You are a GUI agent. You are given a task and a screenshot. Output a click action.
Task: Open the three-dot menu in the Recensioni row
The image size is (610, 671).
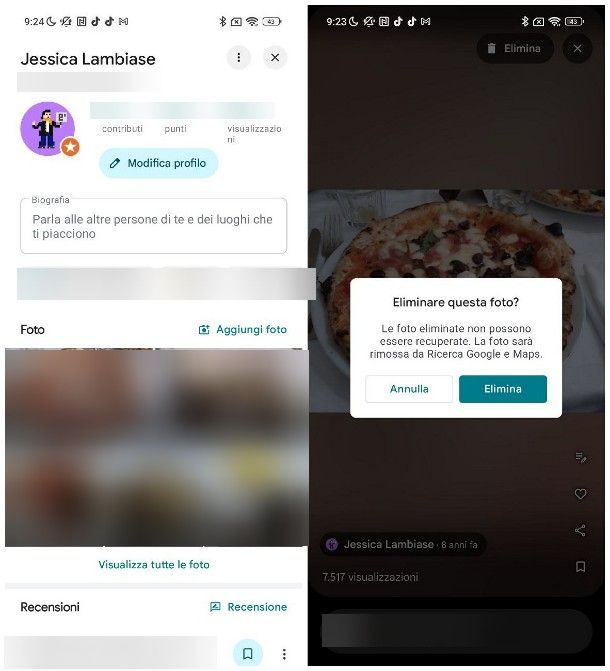(284, 654)
